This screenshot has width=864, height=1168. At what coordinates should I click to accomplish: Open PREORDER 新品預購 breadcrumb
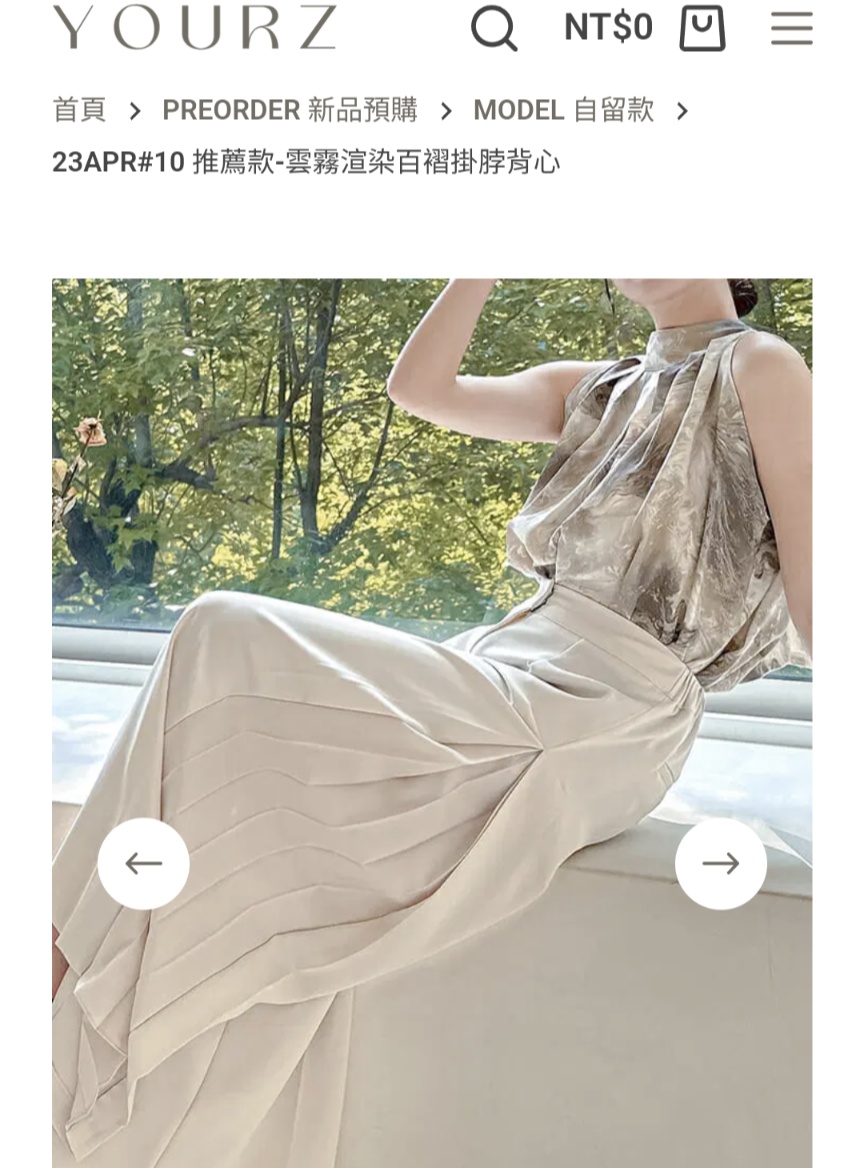tap(290, 110)
